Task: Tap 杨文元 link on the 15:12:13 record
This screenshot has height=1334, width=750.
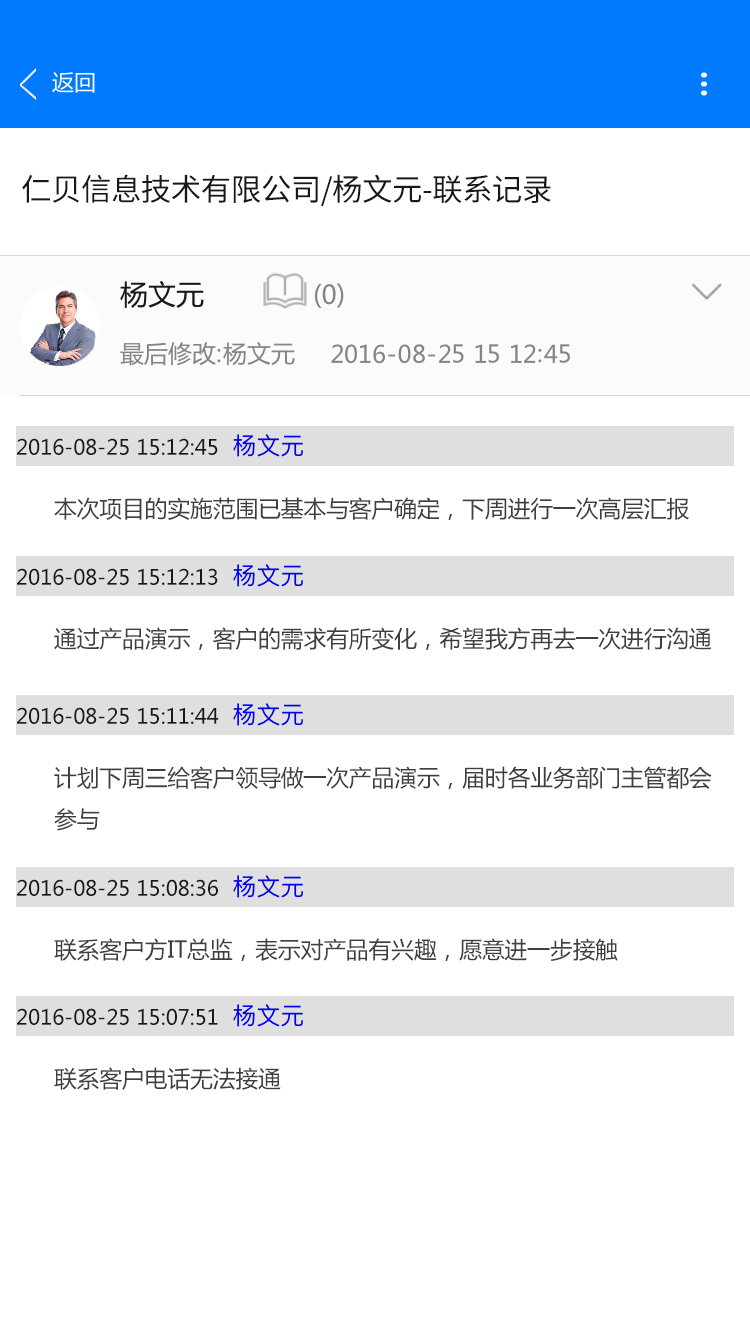Action: pos(268,576)
